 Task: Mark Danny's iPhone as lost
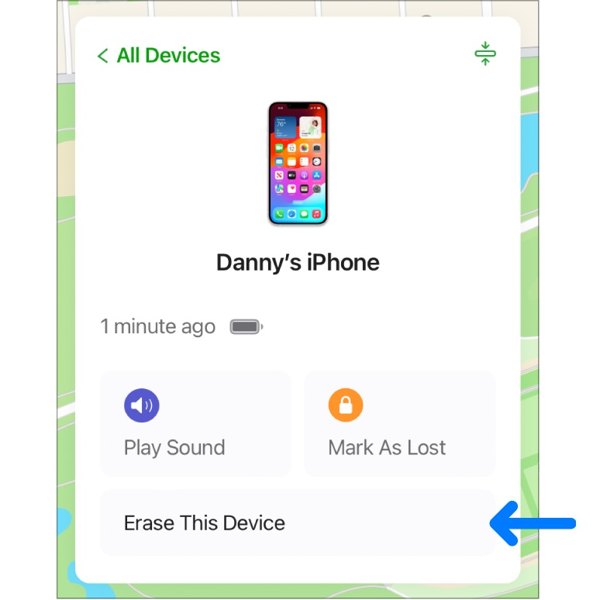tap(399, 424)
